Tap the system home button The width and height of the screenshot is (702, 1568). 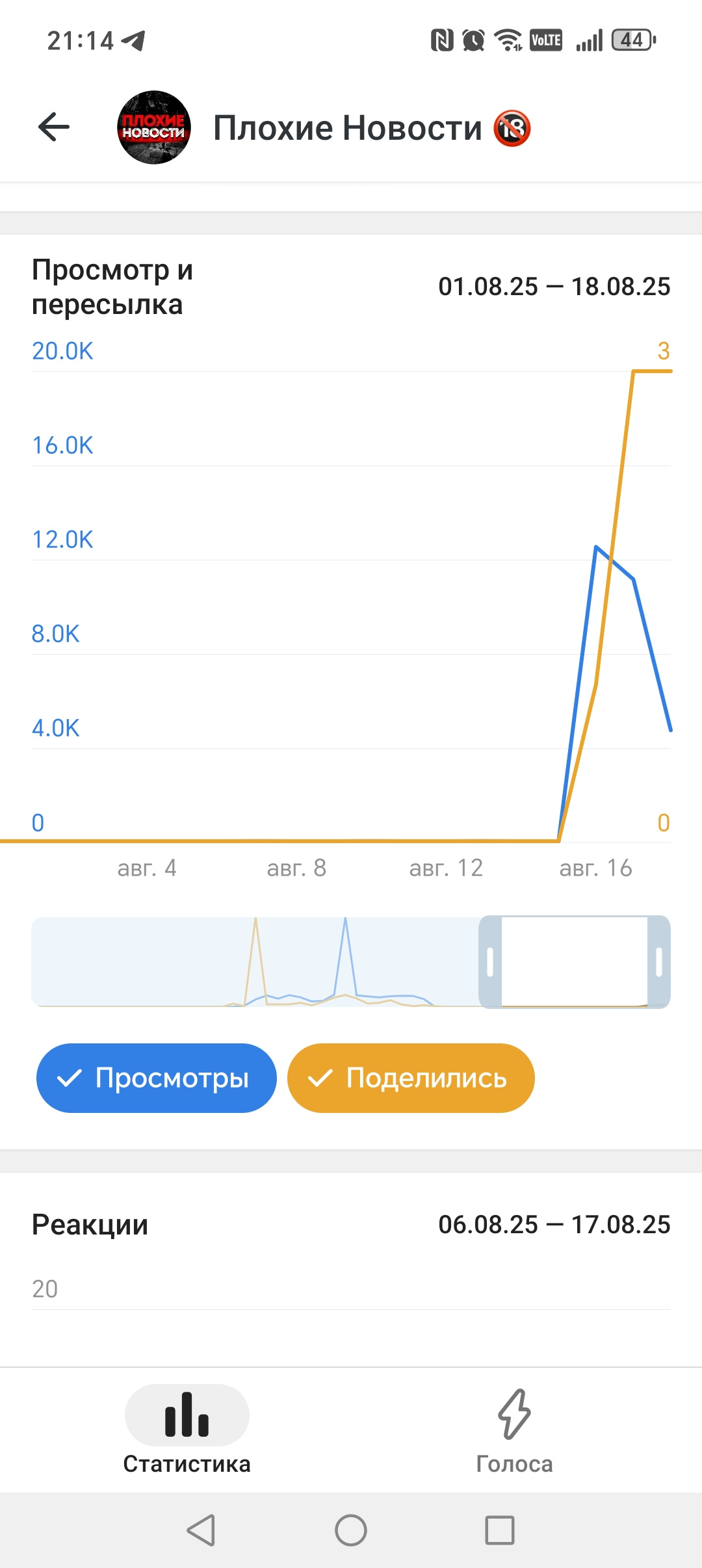point(351,1530)
